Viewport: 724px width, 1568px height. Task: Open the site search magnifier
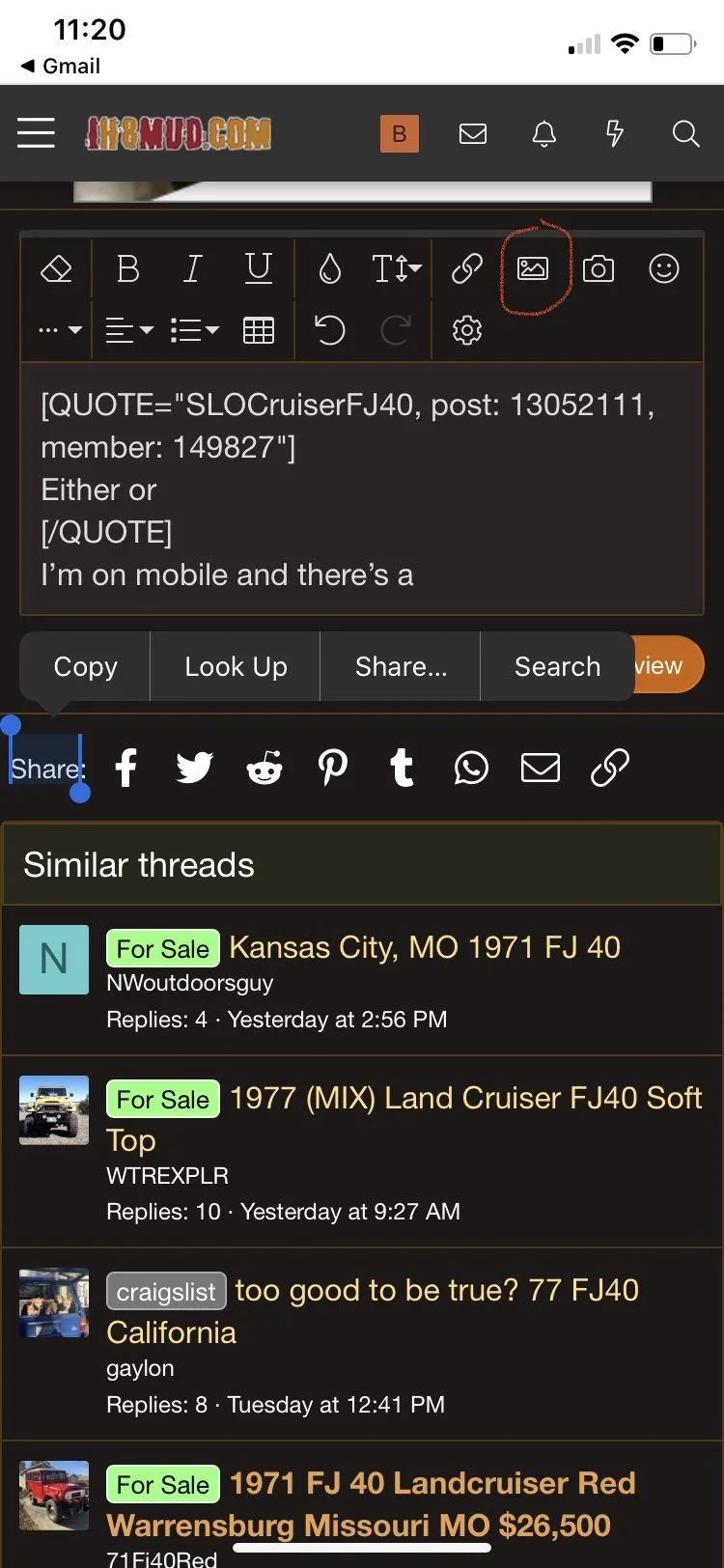pyautogui.click(x=685, y=133)
